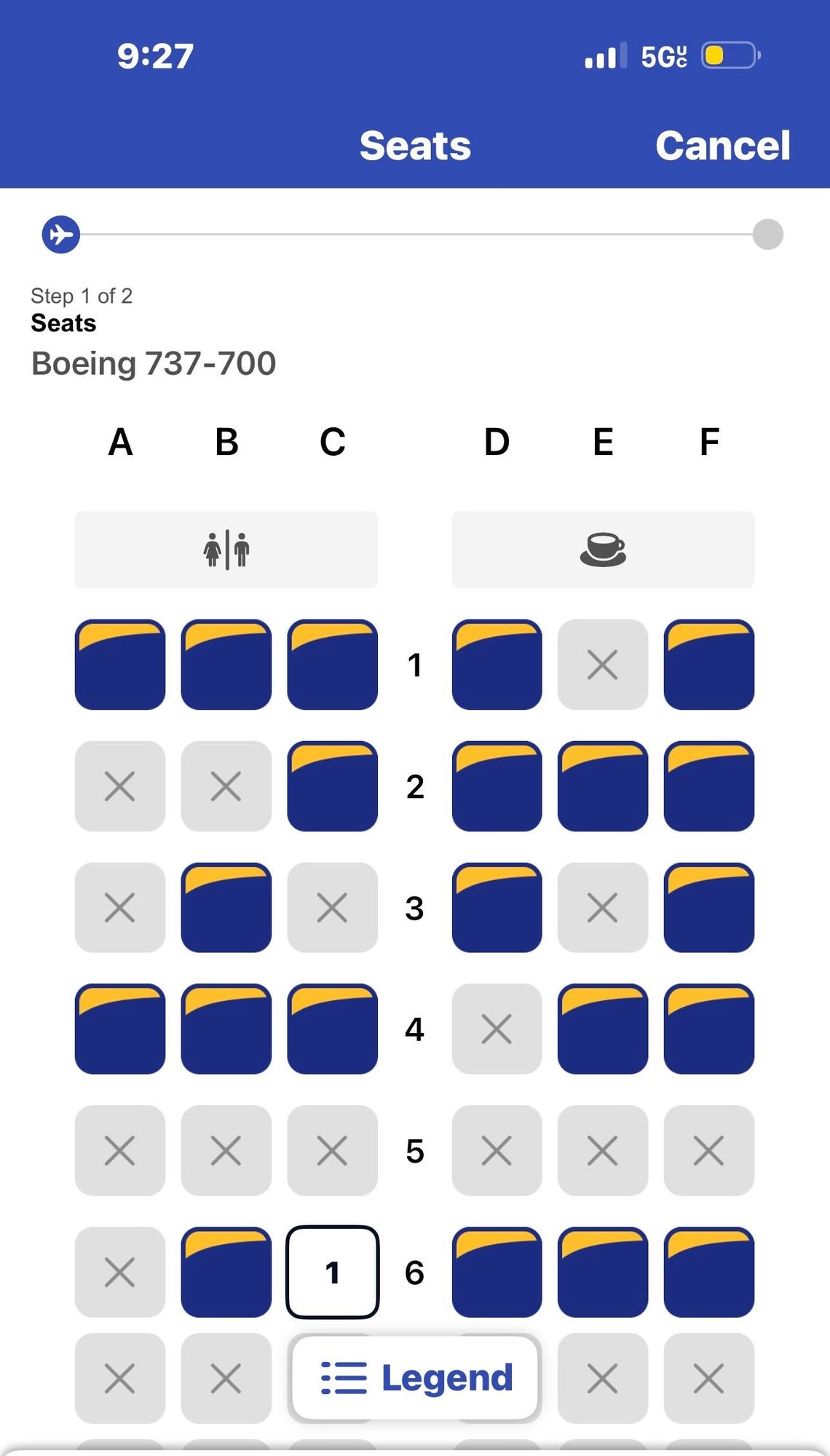Choose seat 3F
Viewport: 830px width, 1456px height.
(x=708, y=908)
